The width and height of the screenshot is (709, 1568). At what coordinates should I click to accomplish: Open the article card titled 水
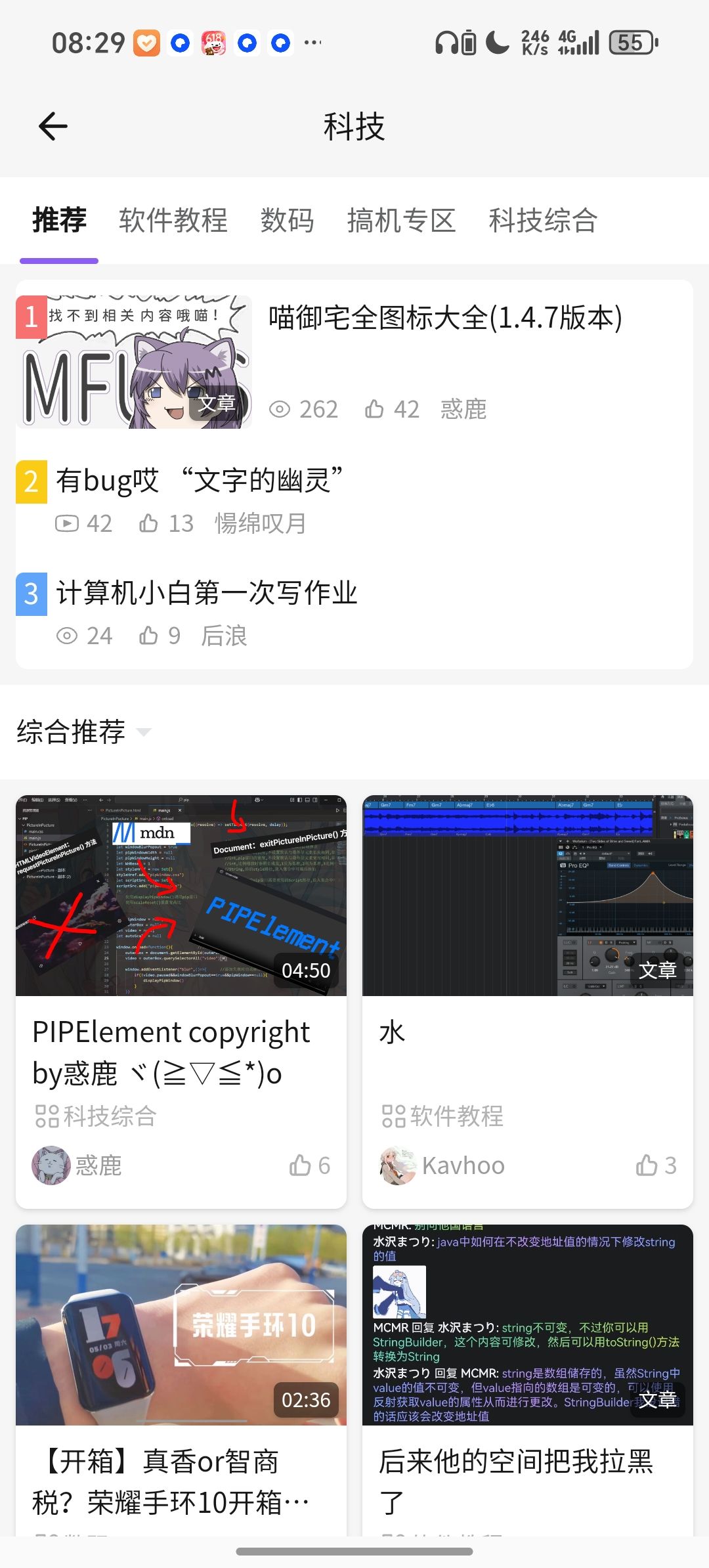(527, 896)
